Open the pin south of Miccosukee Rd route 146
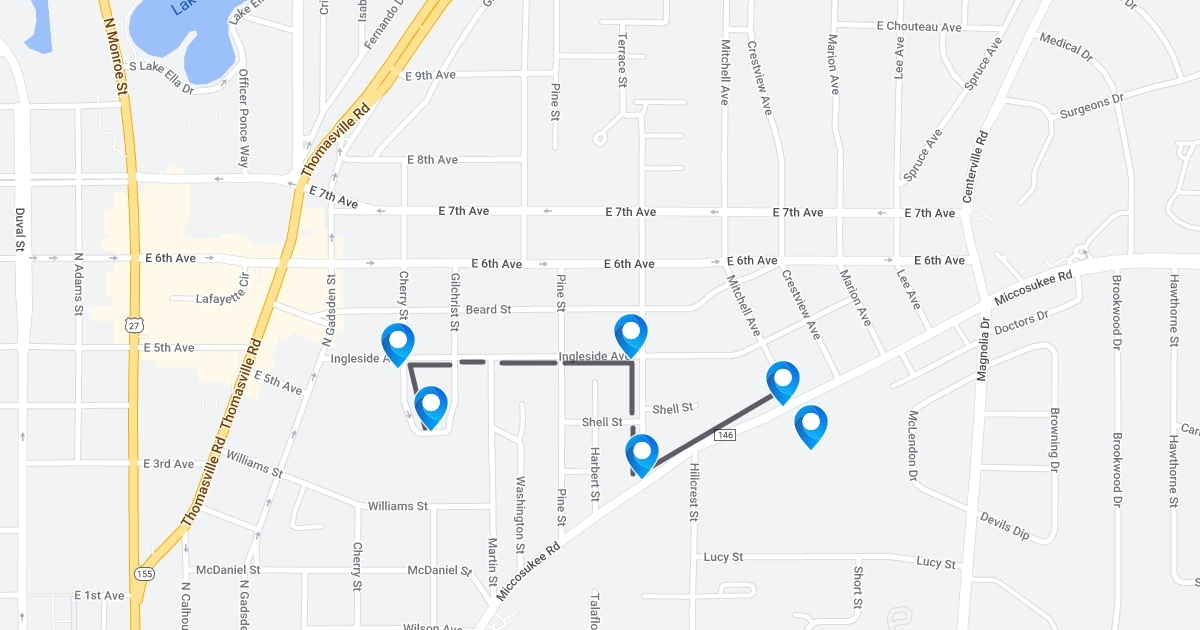 [x=811, y=423]
